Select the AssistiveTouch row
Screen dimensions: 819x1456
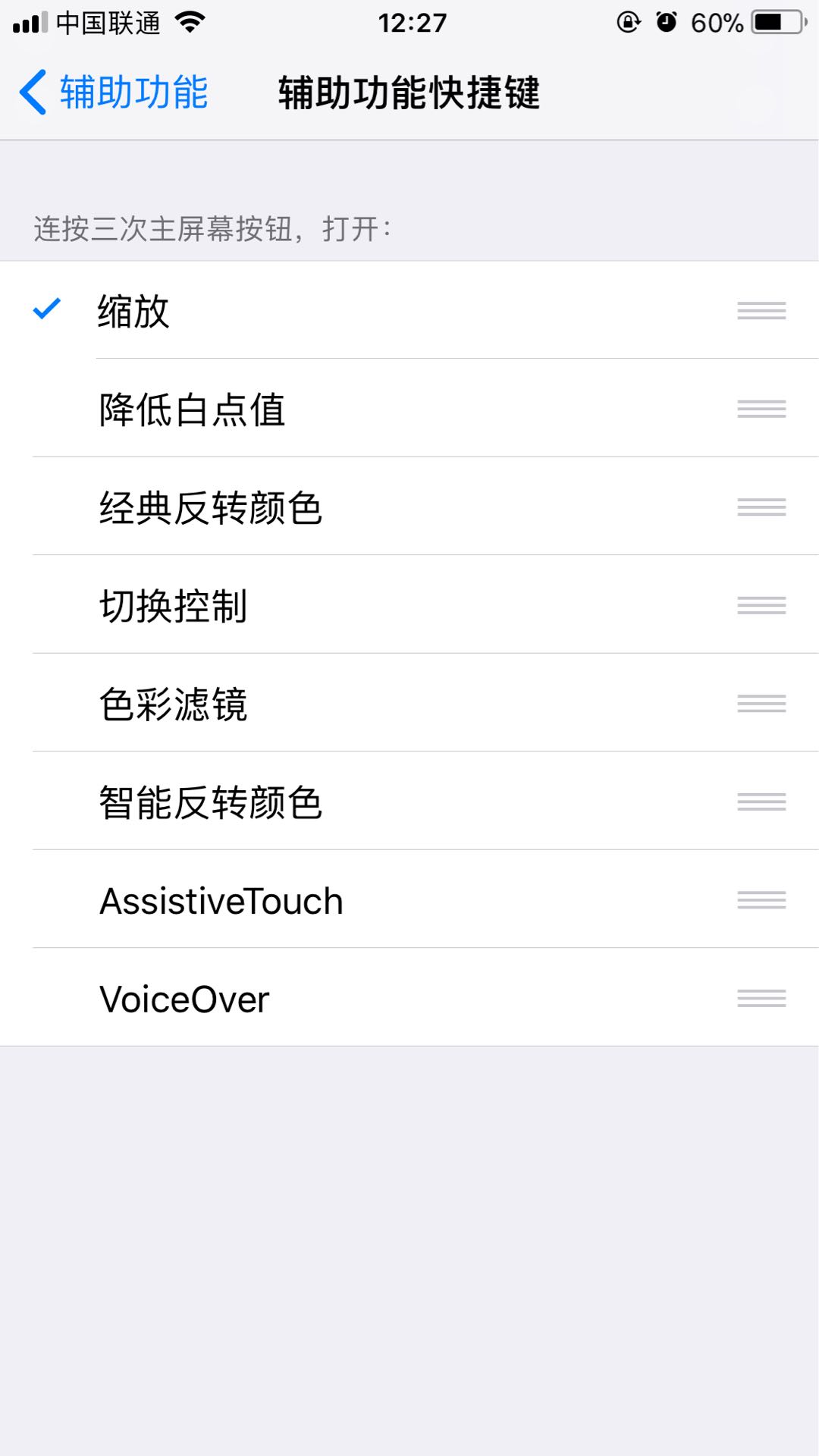pyautogui.click(x=303, y=899)
